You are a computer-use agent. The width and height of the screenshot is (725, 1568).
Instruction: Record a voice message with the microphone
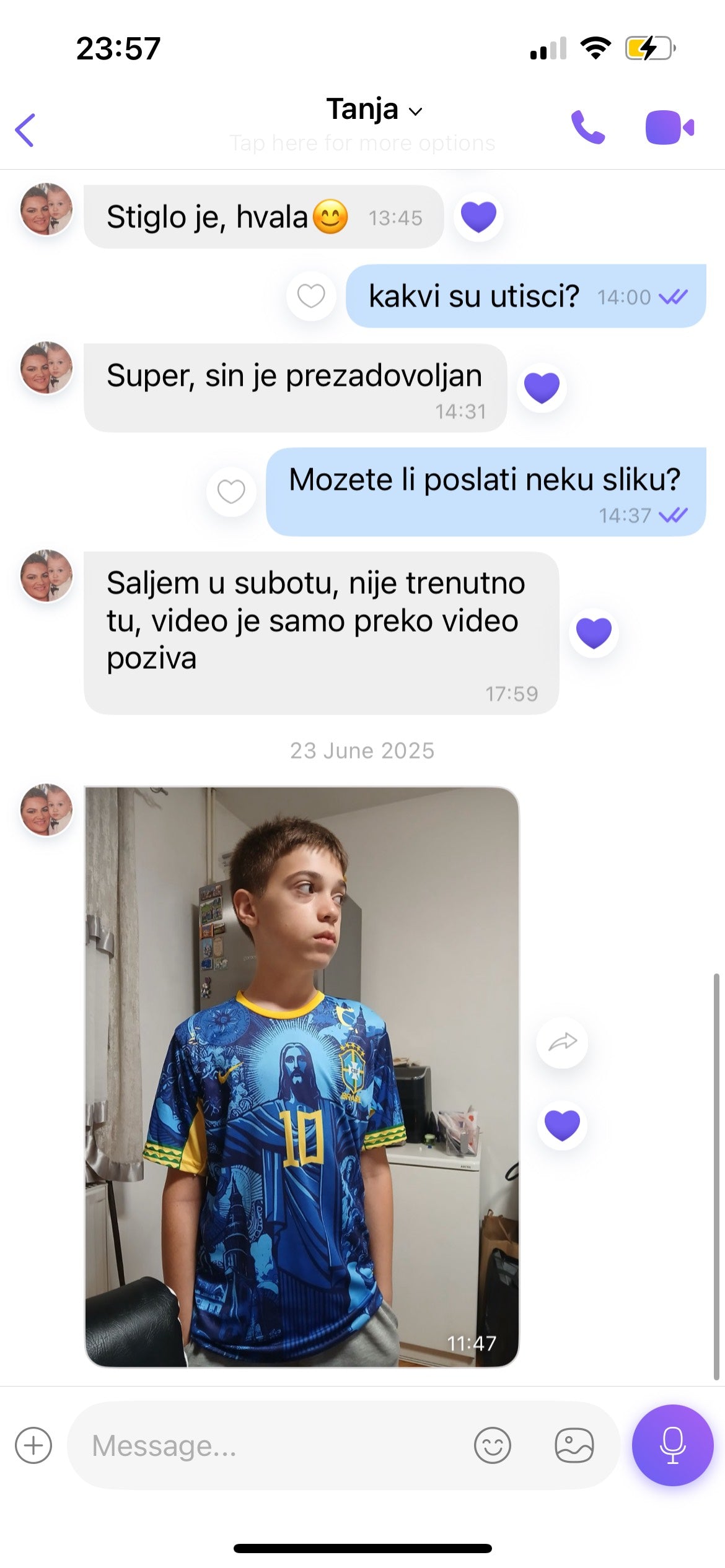pyautogui.click(x=672, y=1445)
